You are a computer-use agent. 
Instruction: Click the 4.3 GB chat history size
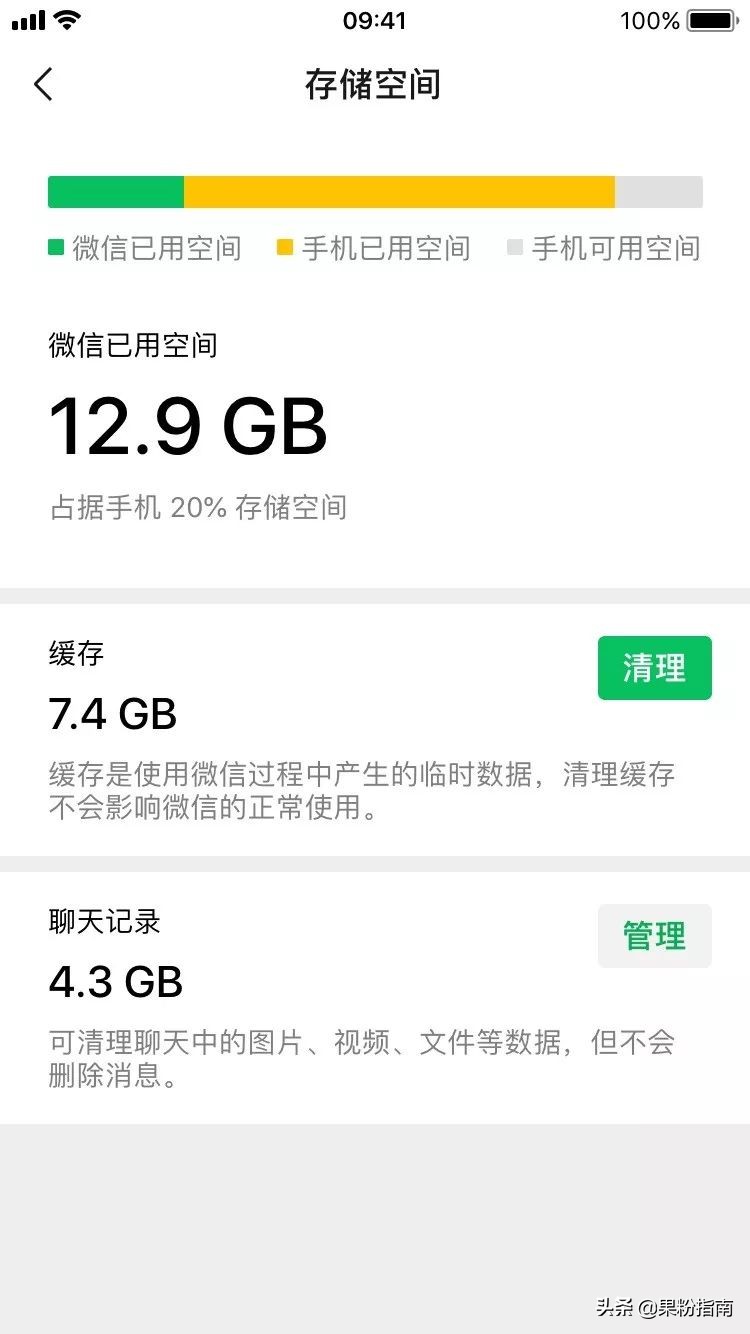point(115,982)
